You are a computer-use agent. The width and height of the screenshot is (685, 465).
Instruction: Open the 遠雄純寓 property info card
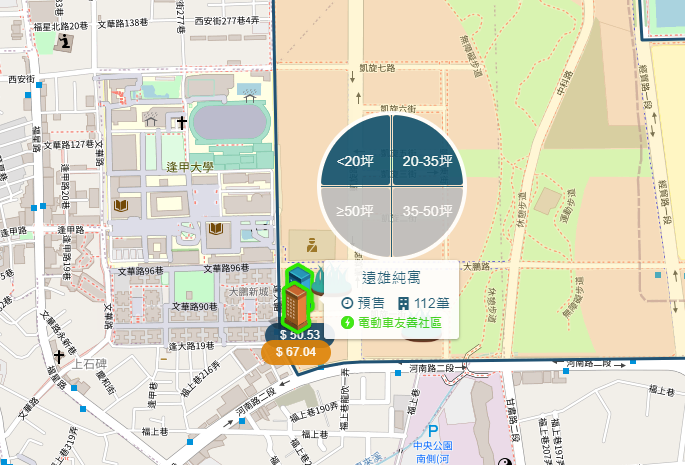coord(391,299)
